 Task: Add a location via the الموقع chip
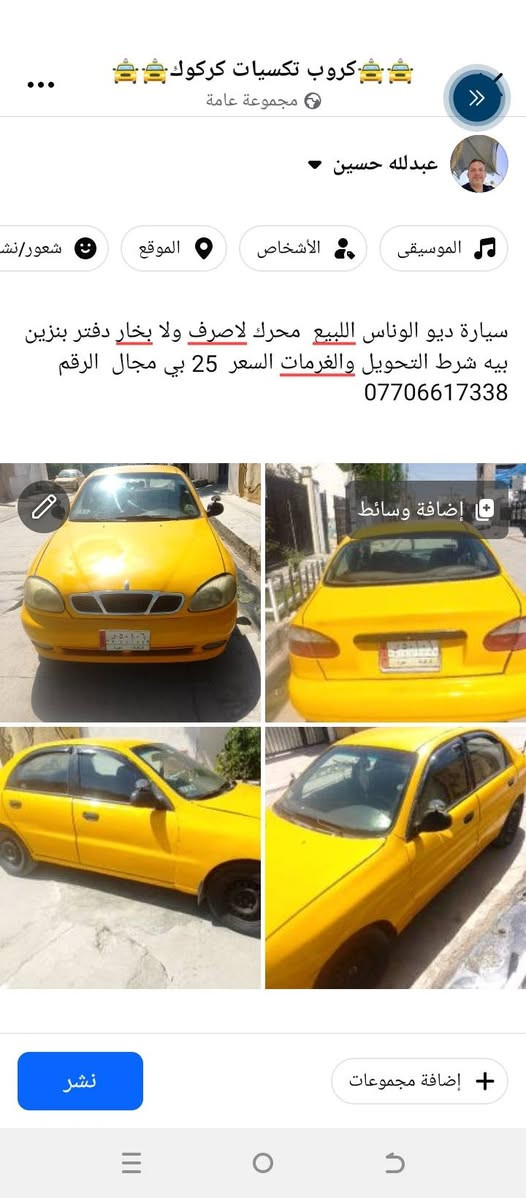tap(174, 248)
